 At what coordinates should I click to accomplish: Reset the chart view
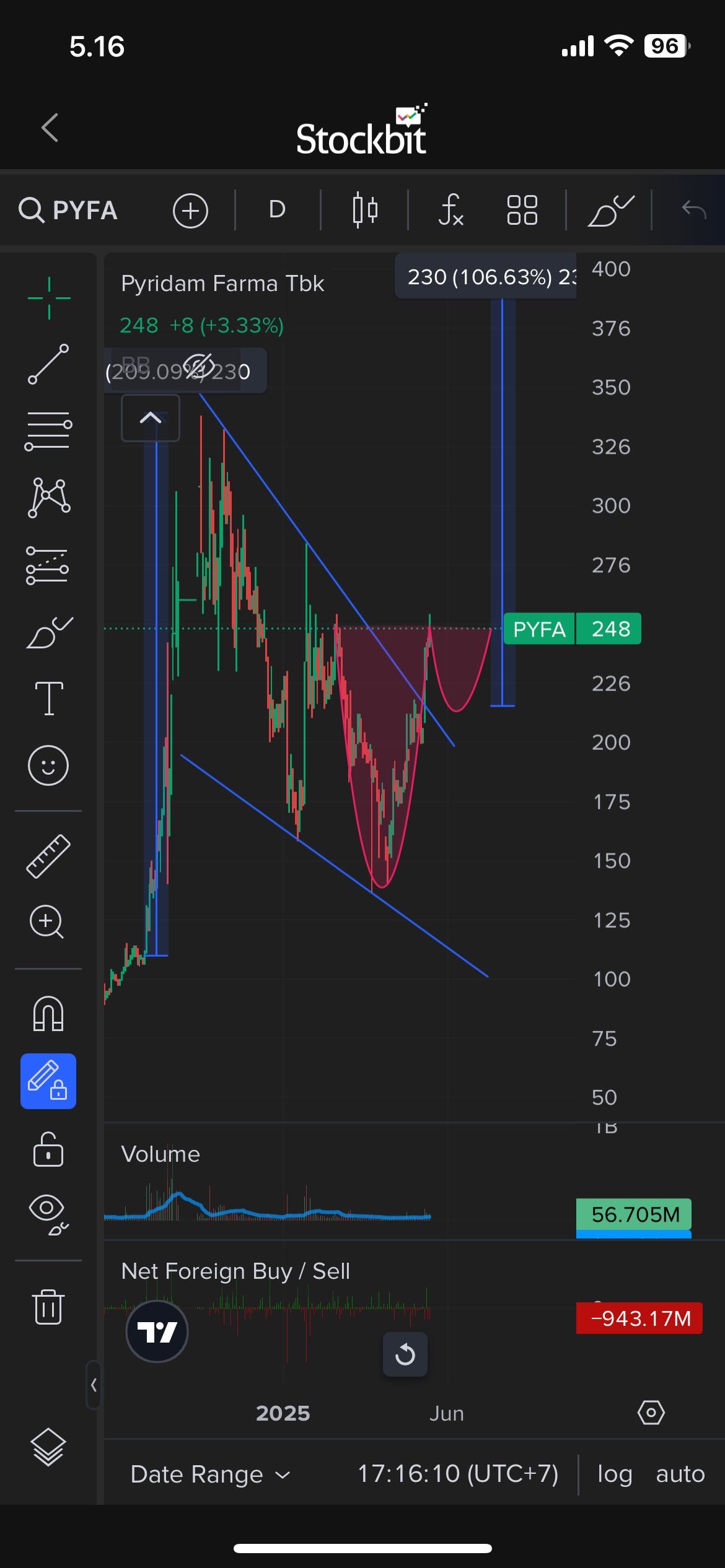pyautogui.click(x=405, y=1354)
